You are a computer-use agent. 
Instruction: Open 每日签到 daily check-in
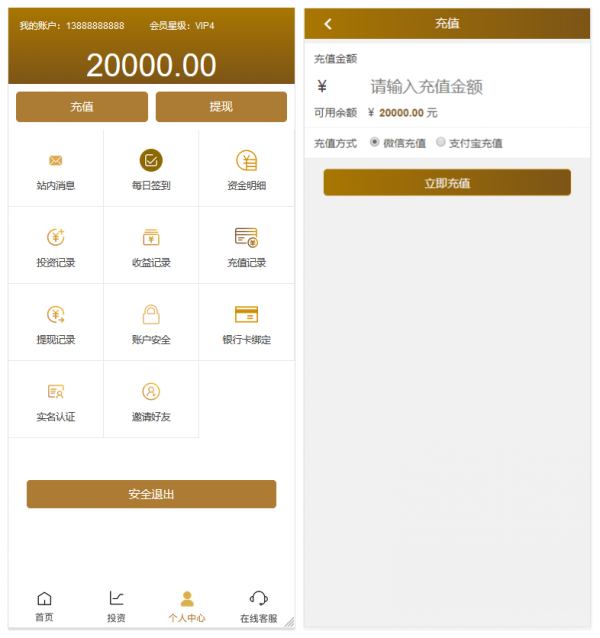click(151, 169)
